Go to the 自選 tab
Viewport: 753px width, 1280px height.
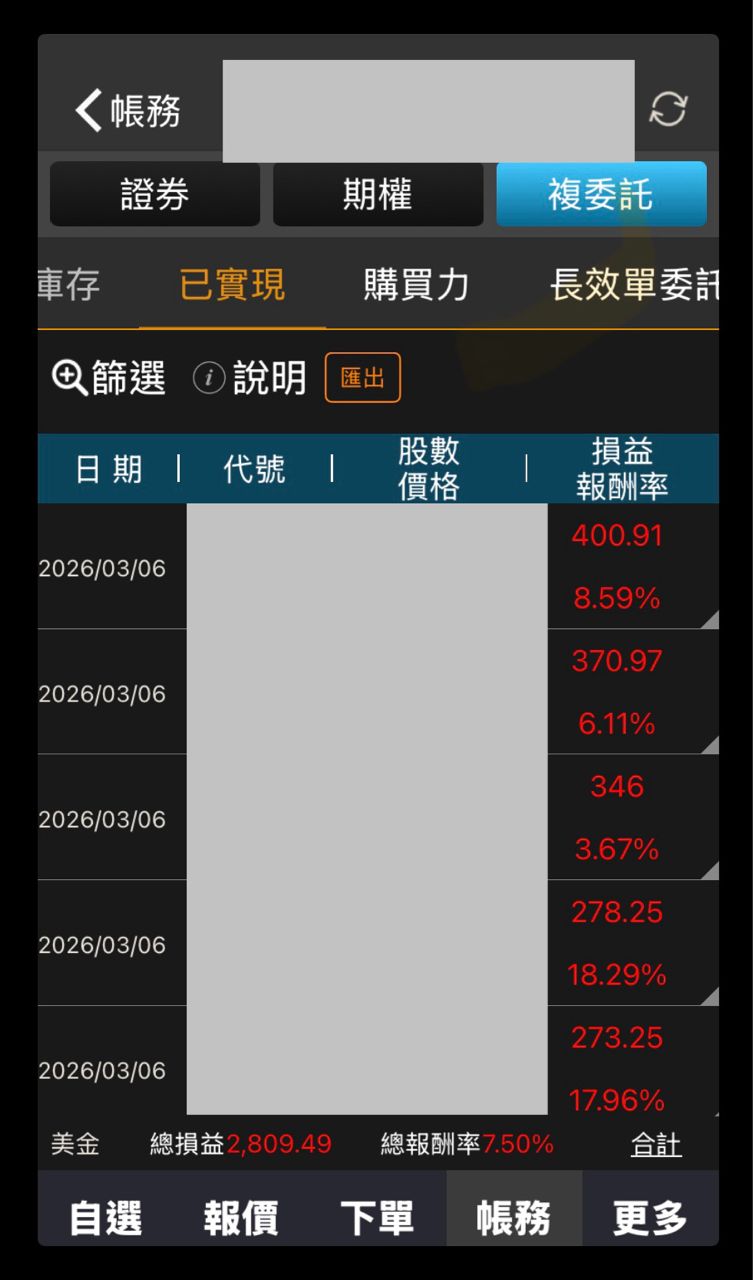point(106,1218)
